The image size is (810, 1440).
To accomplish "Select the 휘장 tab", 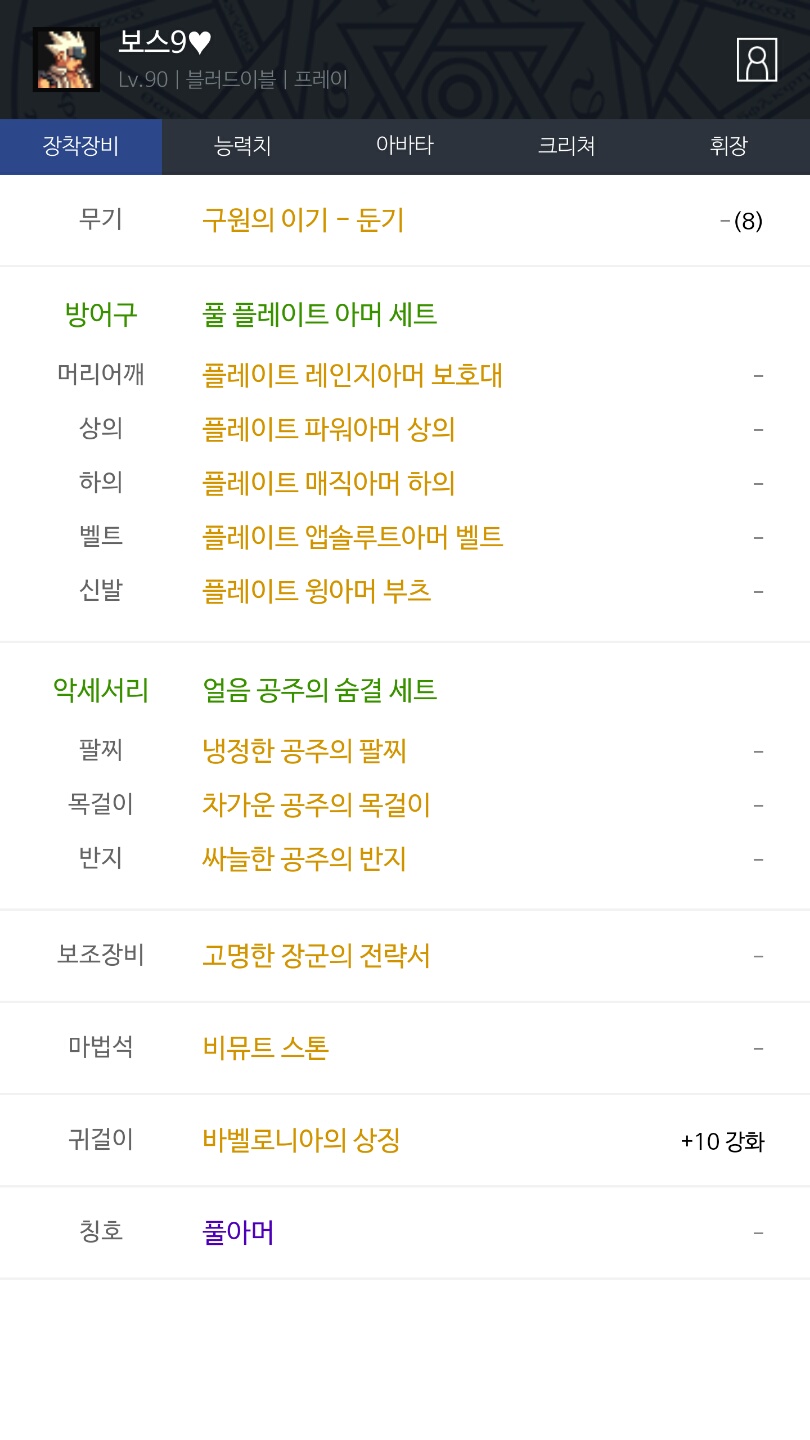I will tap(729, 146).
